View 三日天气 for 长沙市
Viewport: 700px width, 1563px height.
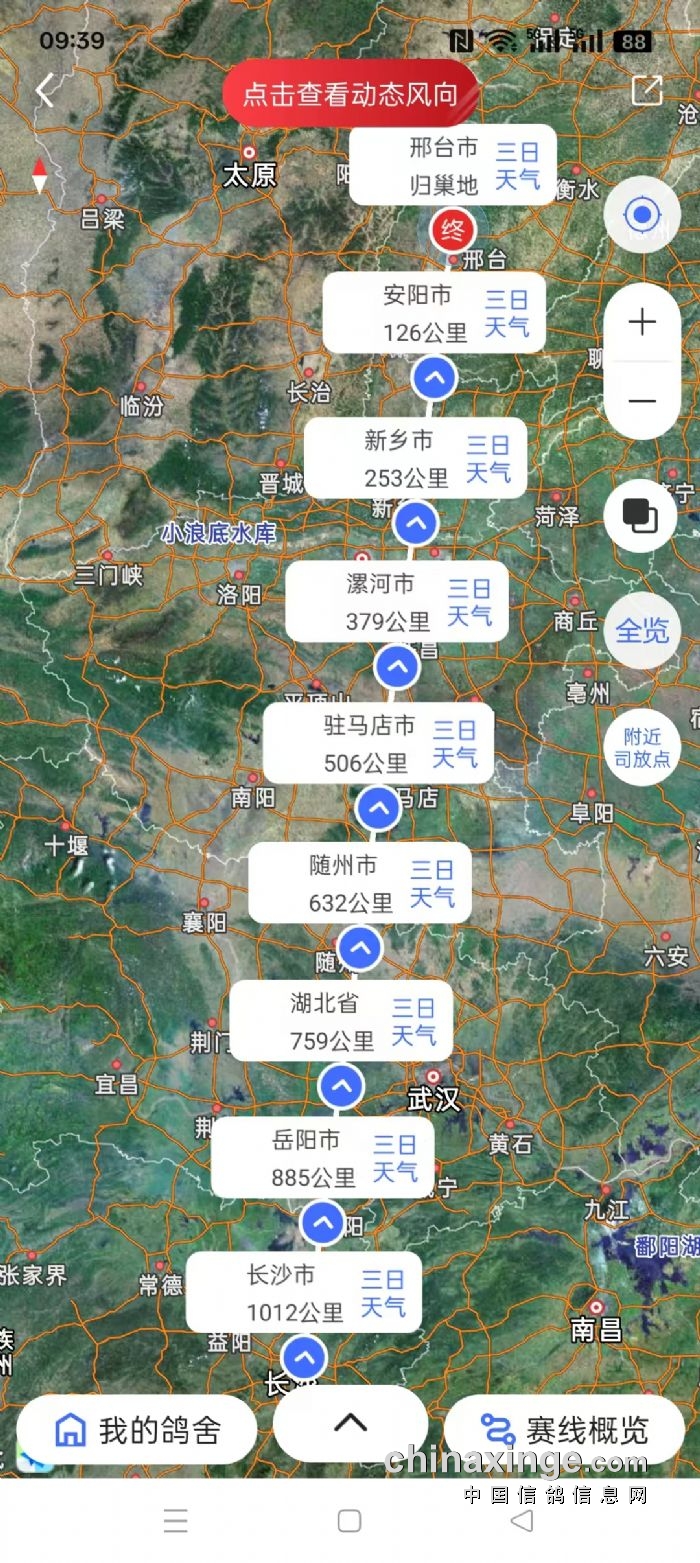pos(383,1293)
